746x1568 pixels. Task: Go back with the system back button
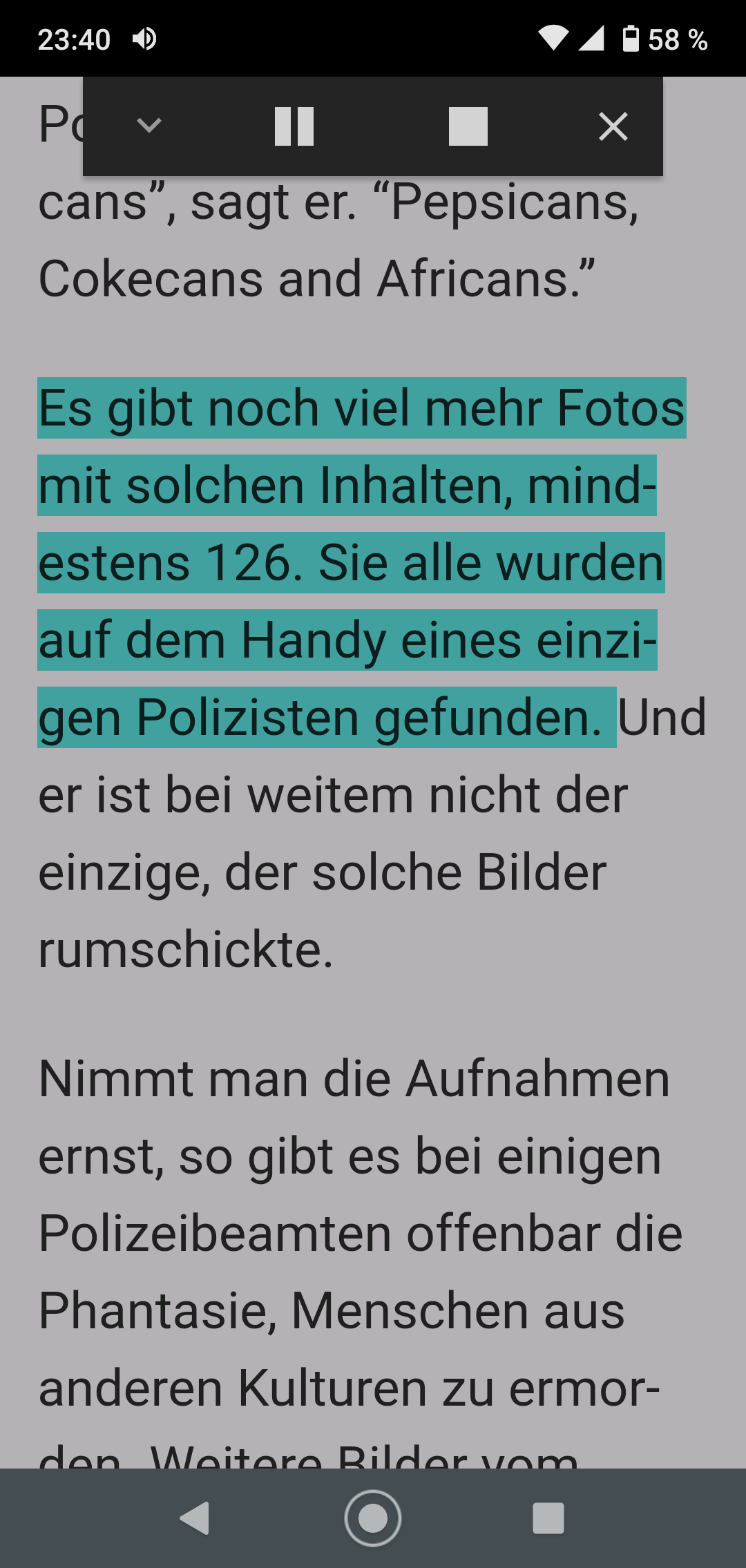tap(195, 1518)
